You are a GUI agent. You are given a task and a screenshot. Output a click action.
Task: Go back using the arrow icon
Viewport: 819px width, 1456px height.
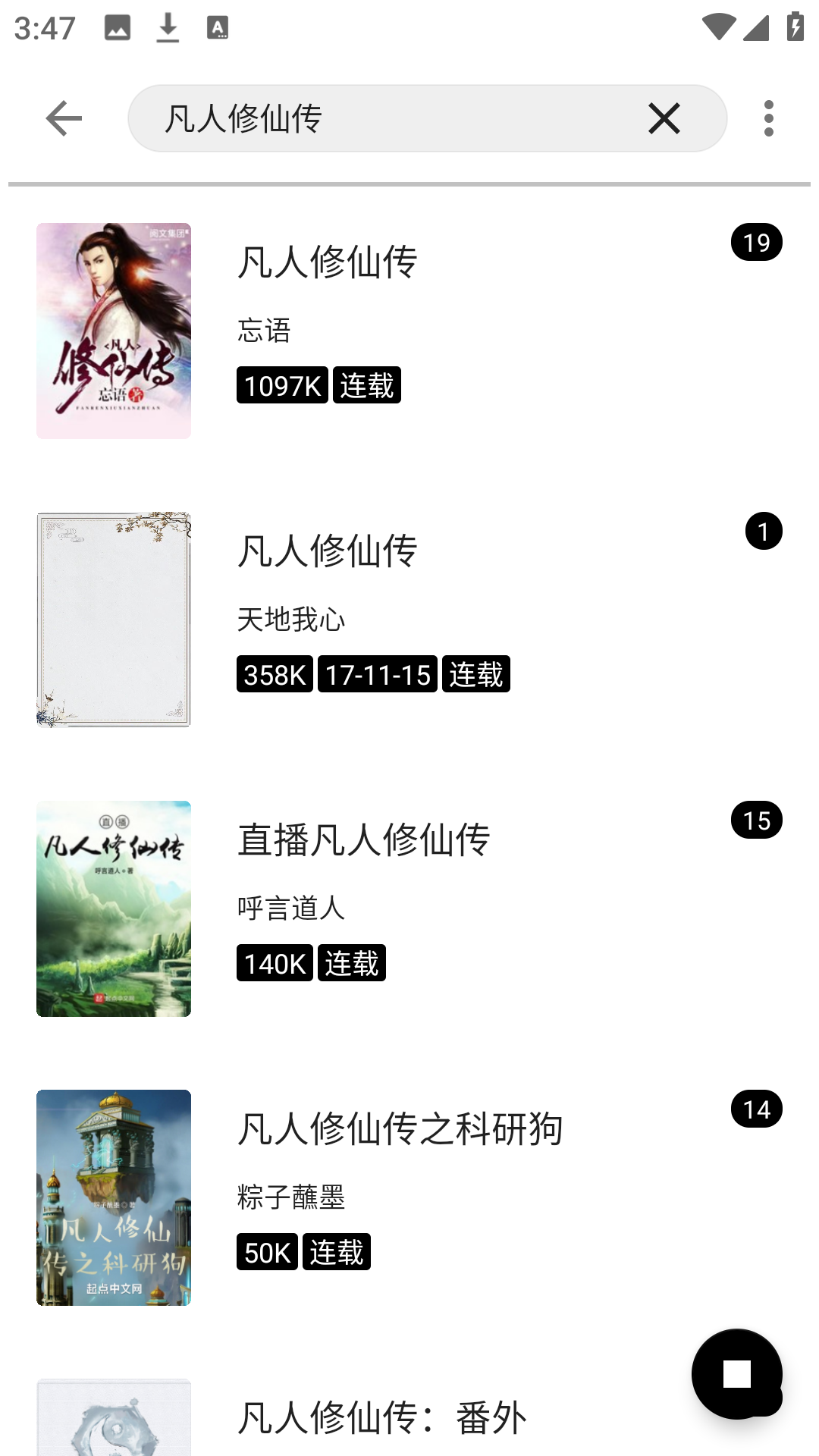coord(64,118)
